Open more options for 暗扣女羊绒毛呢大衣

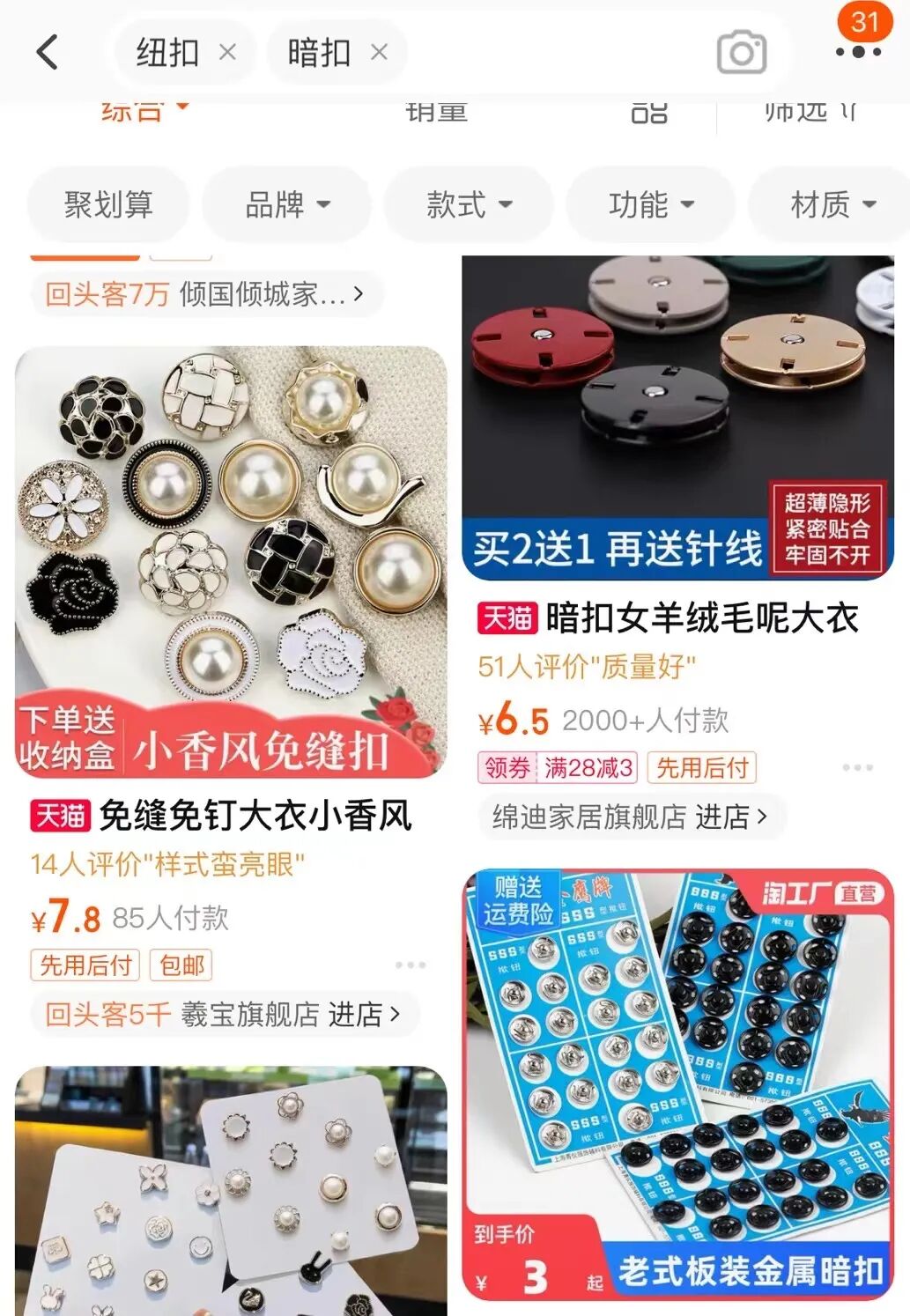coord(856,767)
